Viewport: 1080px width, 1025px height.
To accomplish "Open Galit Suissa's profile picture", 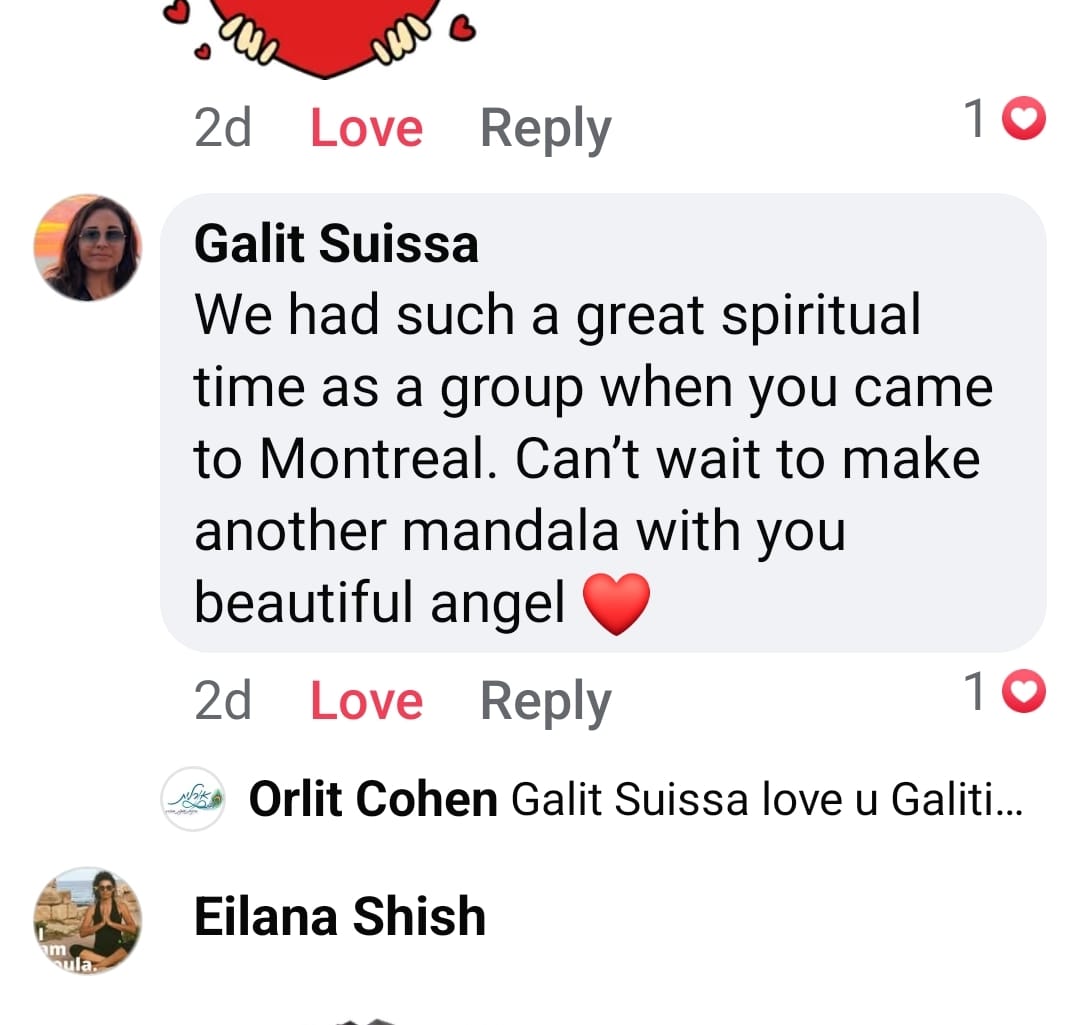I will point(88,248).
